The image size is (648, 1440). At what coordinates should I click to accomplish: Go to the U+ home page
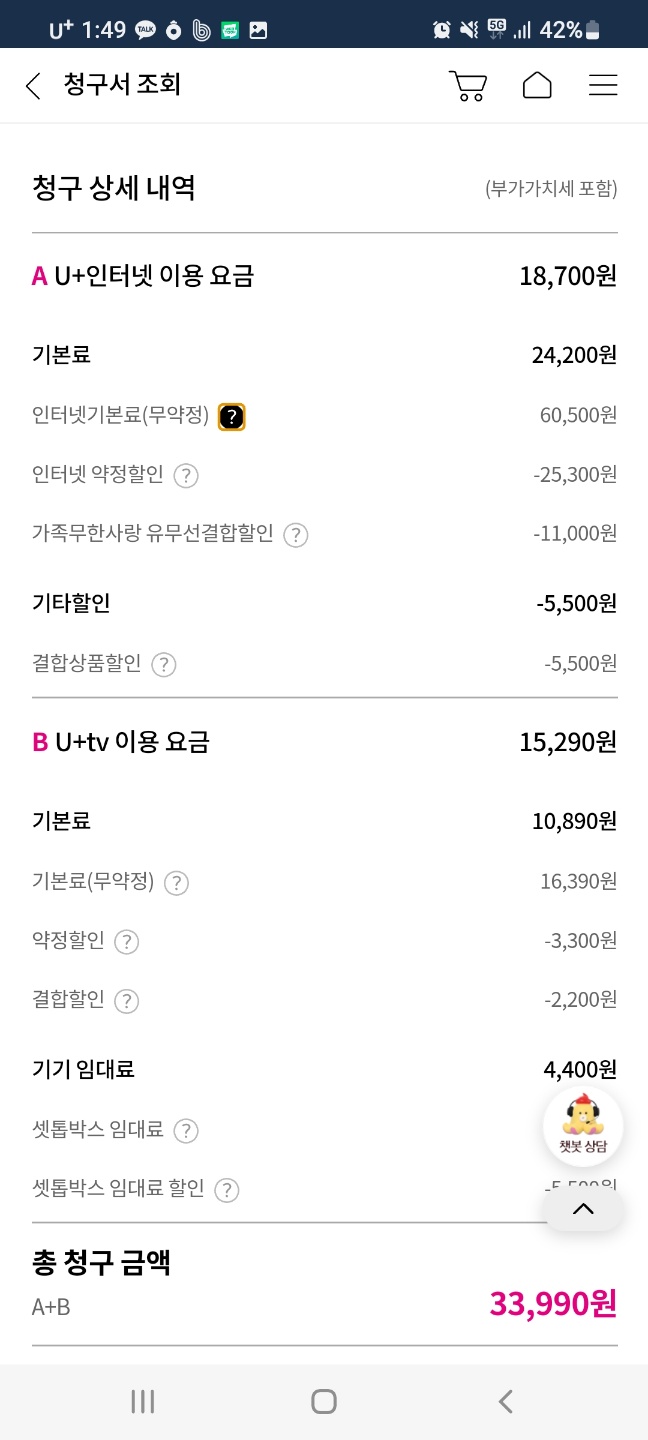click(x=537, y=86)
